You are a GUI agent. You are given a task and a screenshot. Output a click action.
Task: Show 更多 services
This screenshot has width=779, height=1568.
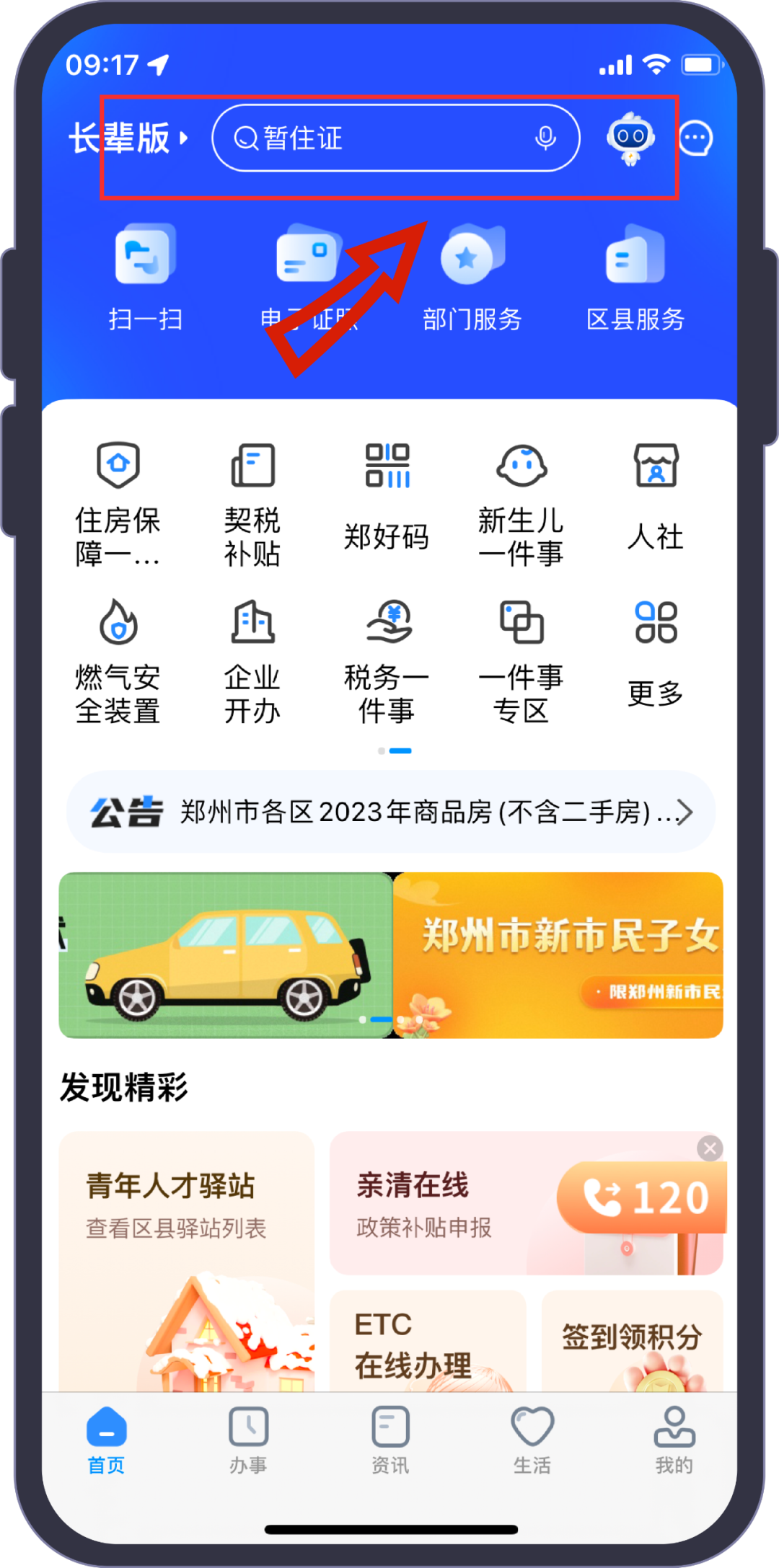[655, 655]
